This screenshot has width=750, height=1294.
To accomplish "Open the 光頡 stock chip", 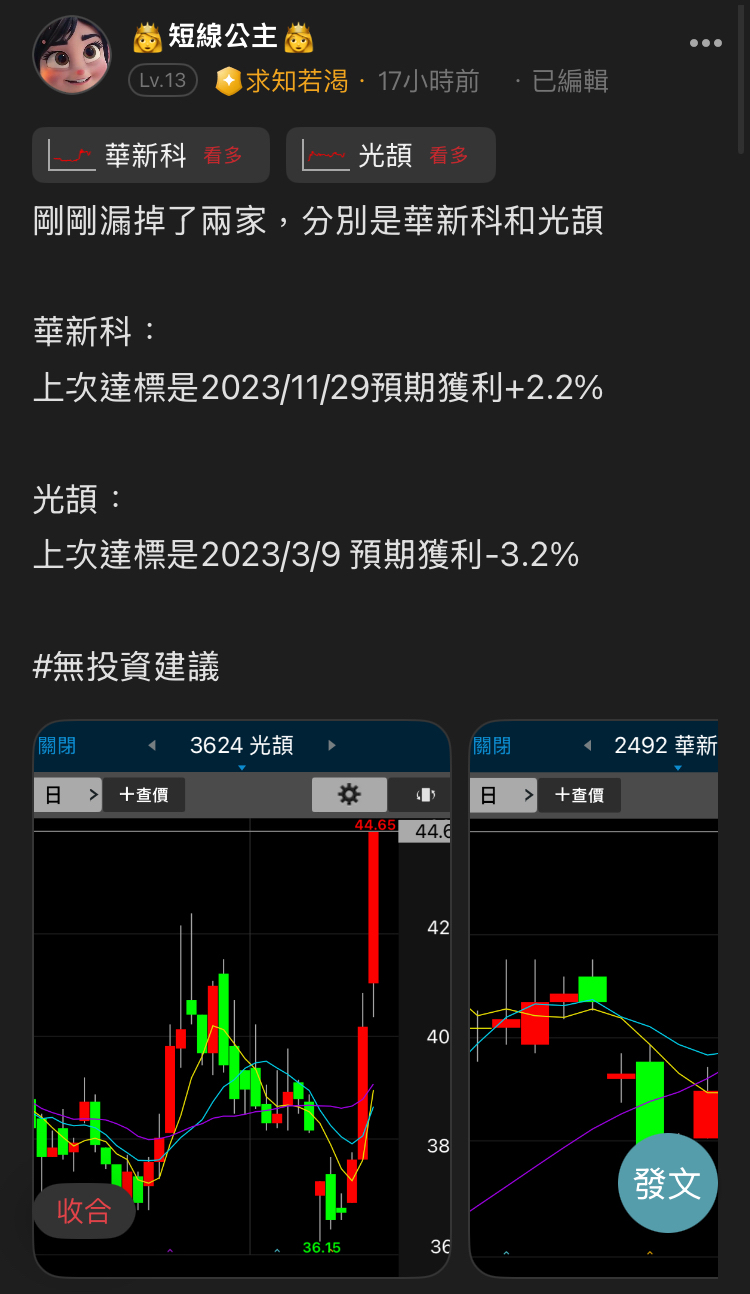I will pos(390,155).
